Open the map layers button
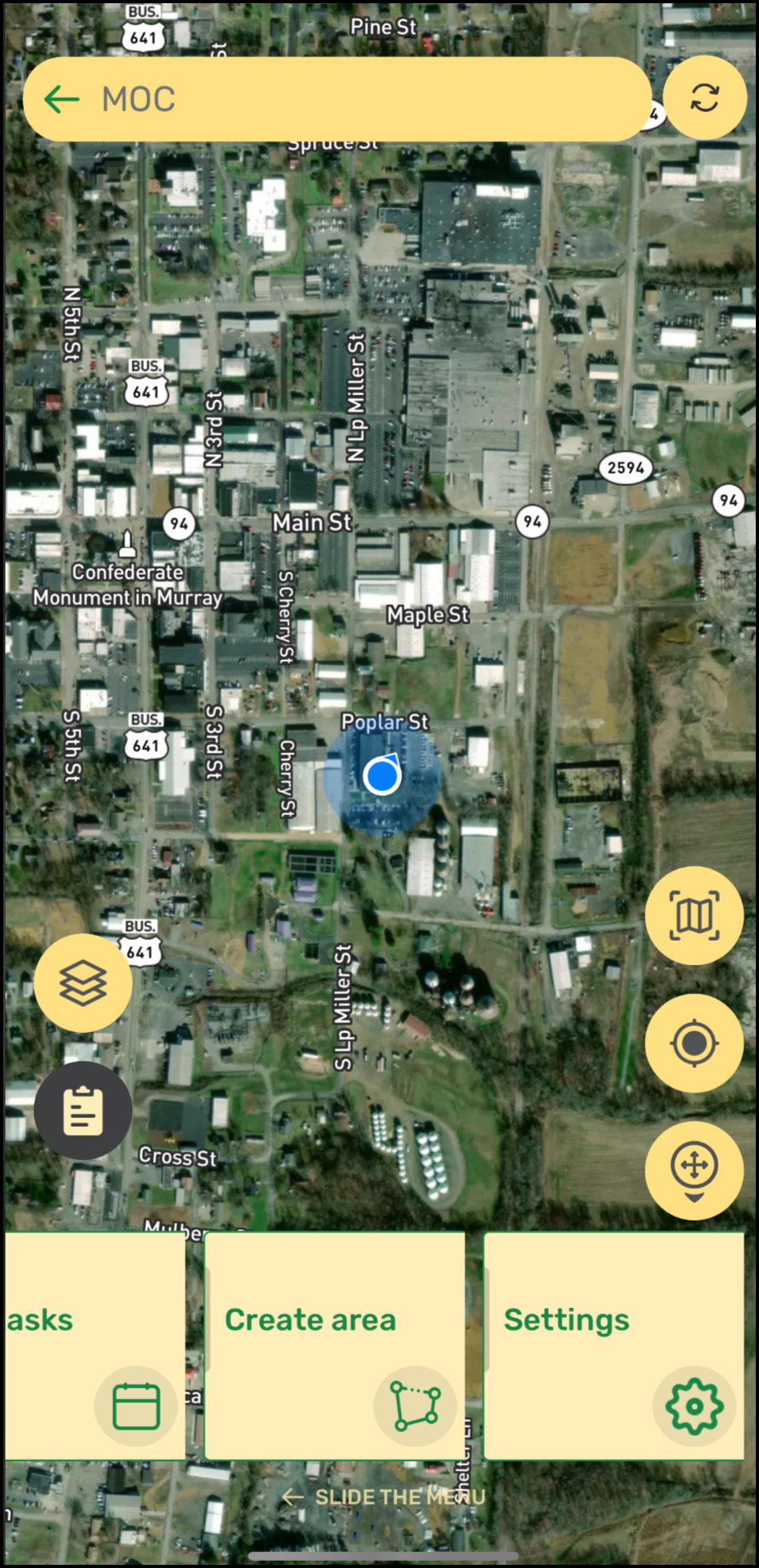Screen dimensions: 759x1568 click(x=83, y=984)
